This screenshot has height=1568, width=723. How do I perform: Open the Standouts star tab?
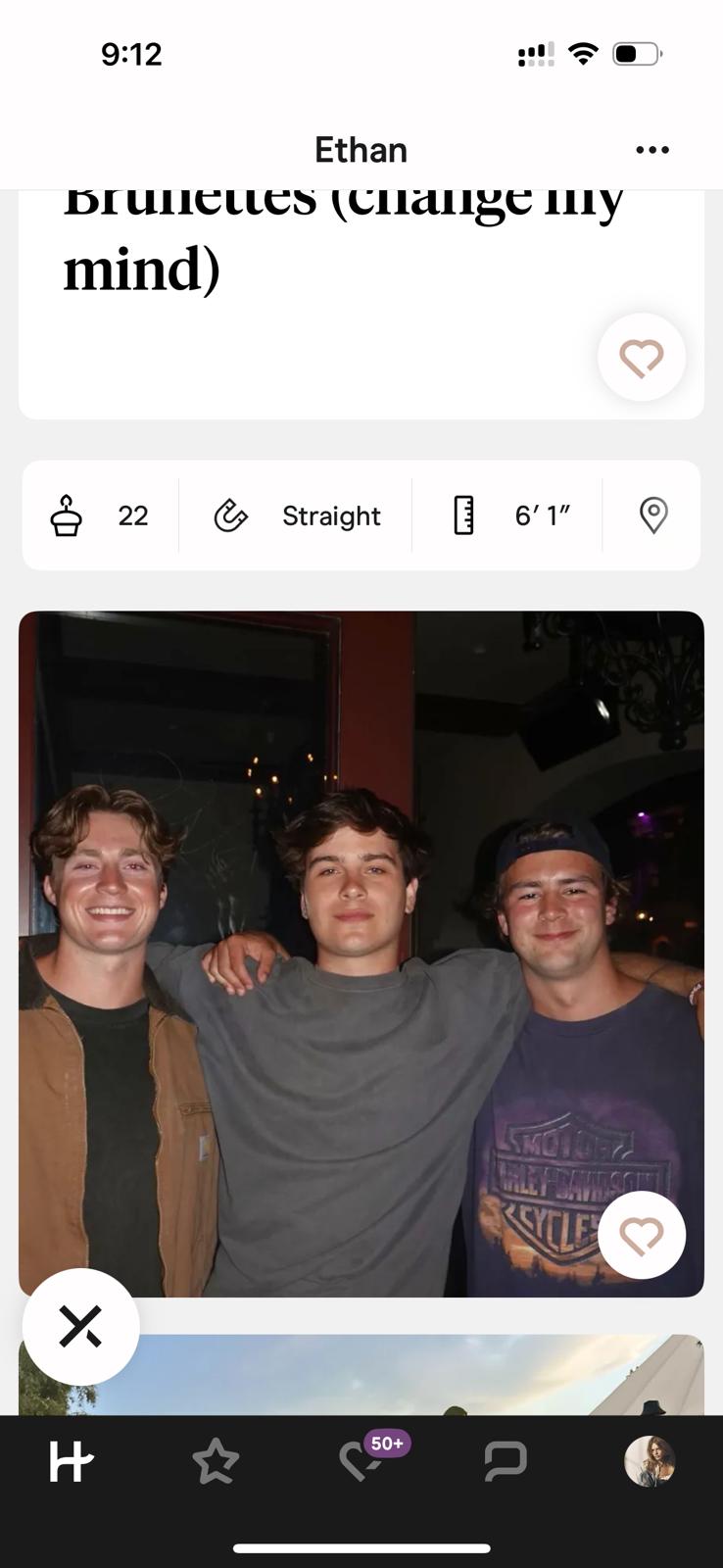click(216, 1462)
